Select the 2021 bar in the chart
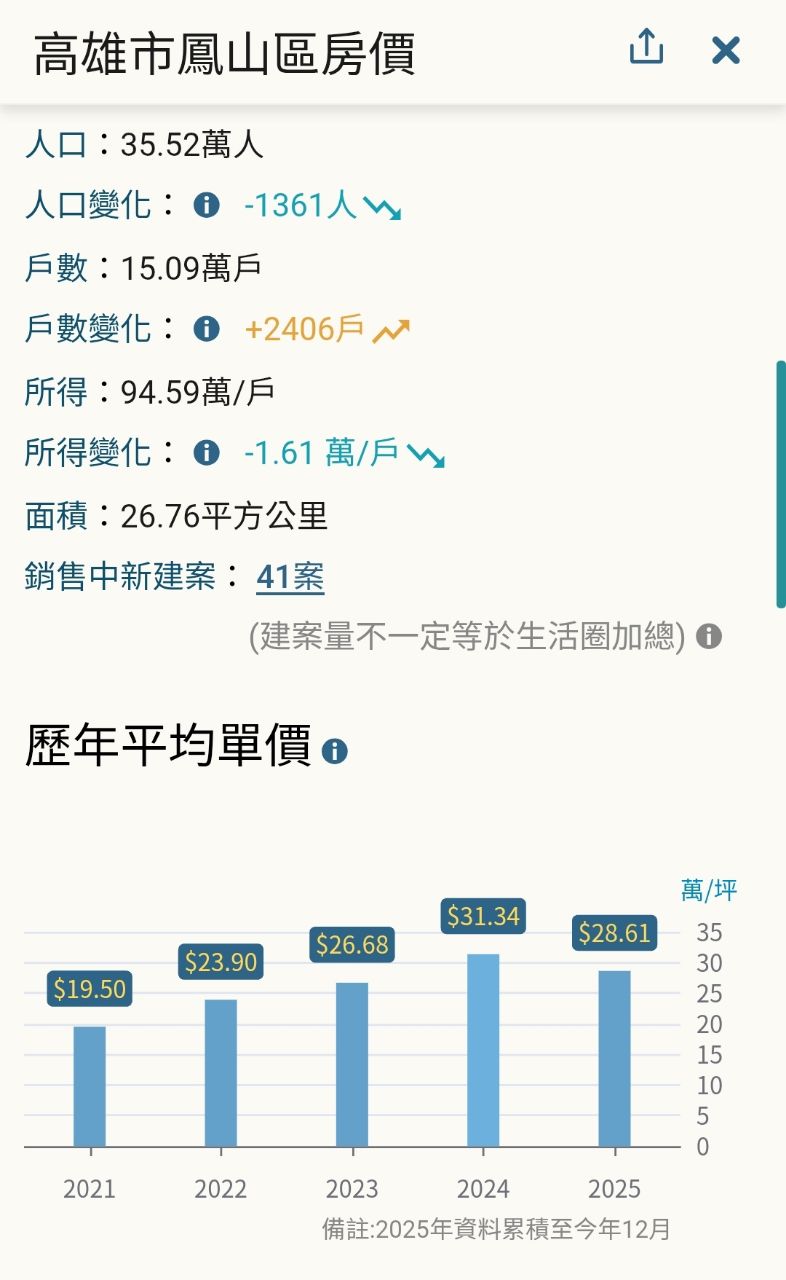 click(x=89, y=1086)
